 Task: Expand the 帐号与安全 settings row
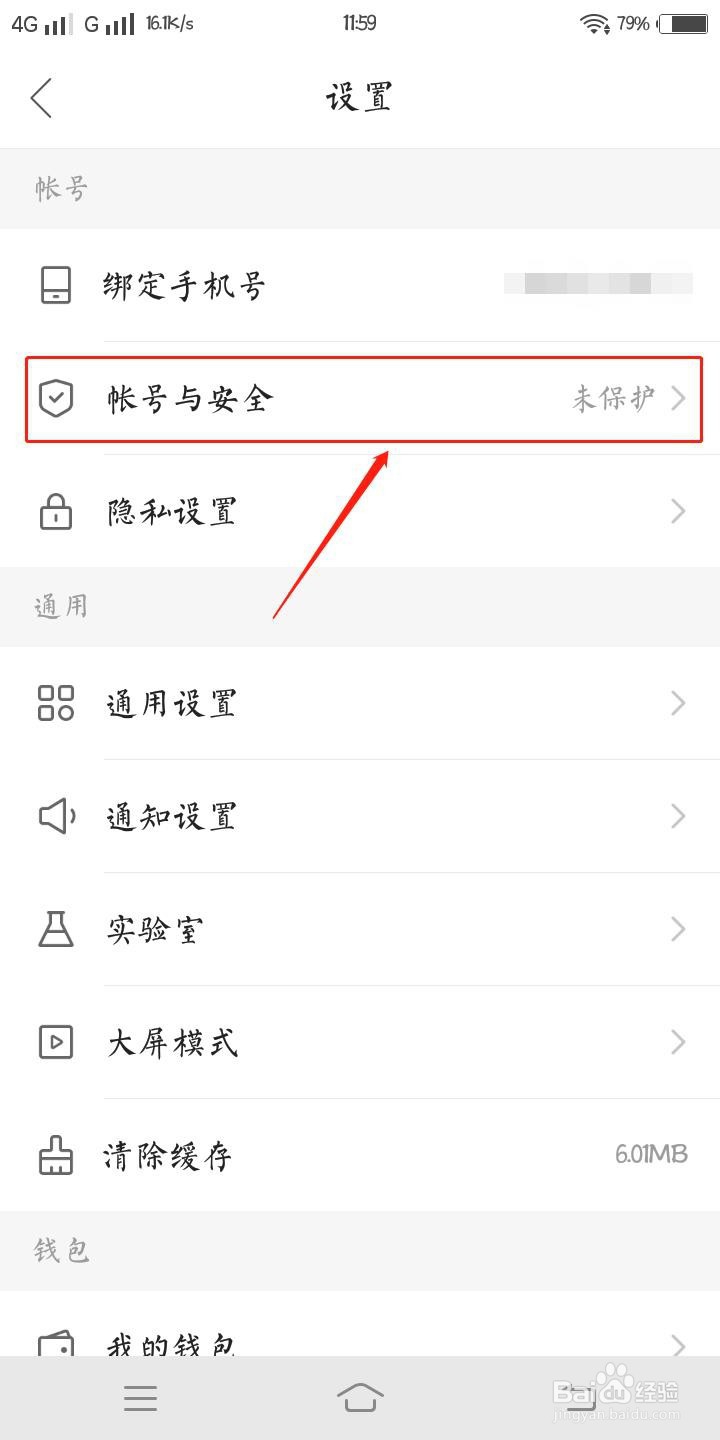point(360,399)
